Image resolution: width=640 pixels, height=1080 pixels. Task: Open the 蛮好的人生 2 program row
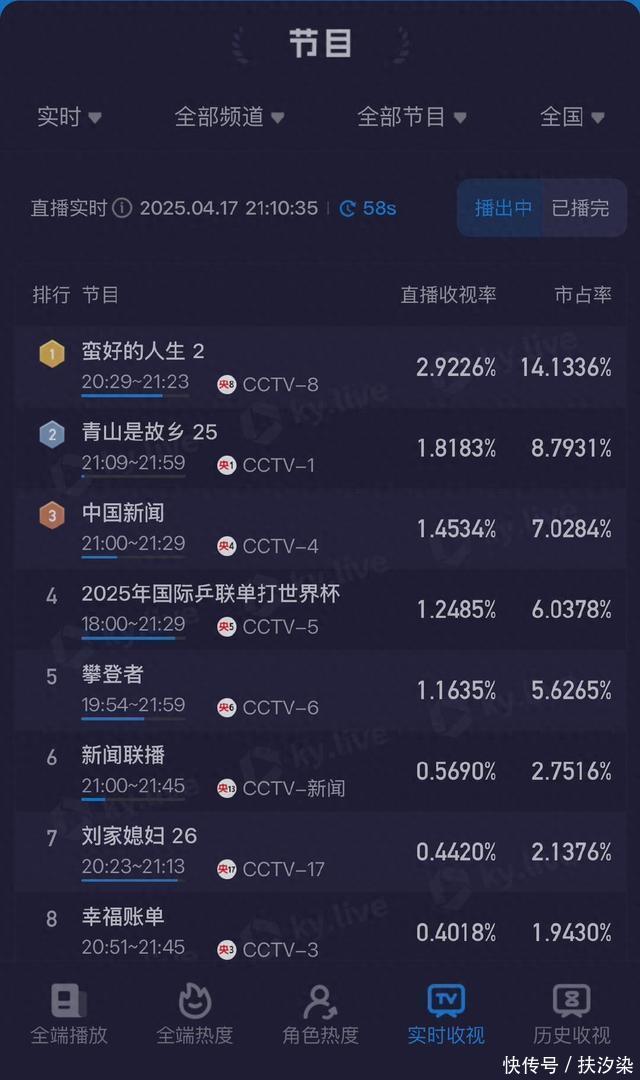[320, 367]
